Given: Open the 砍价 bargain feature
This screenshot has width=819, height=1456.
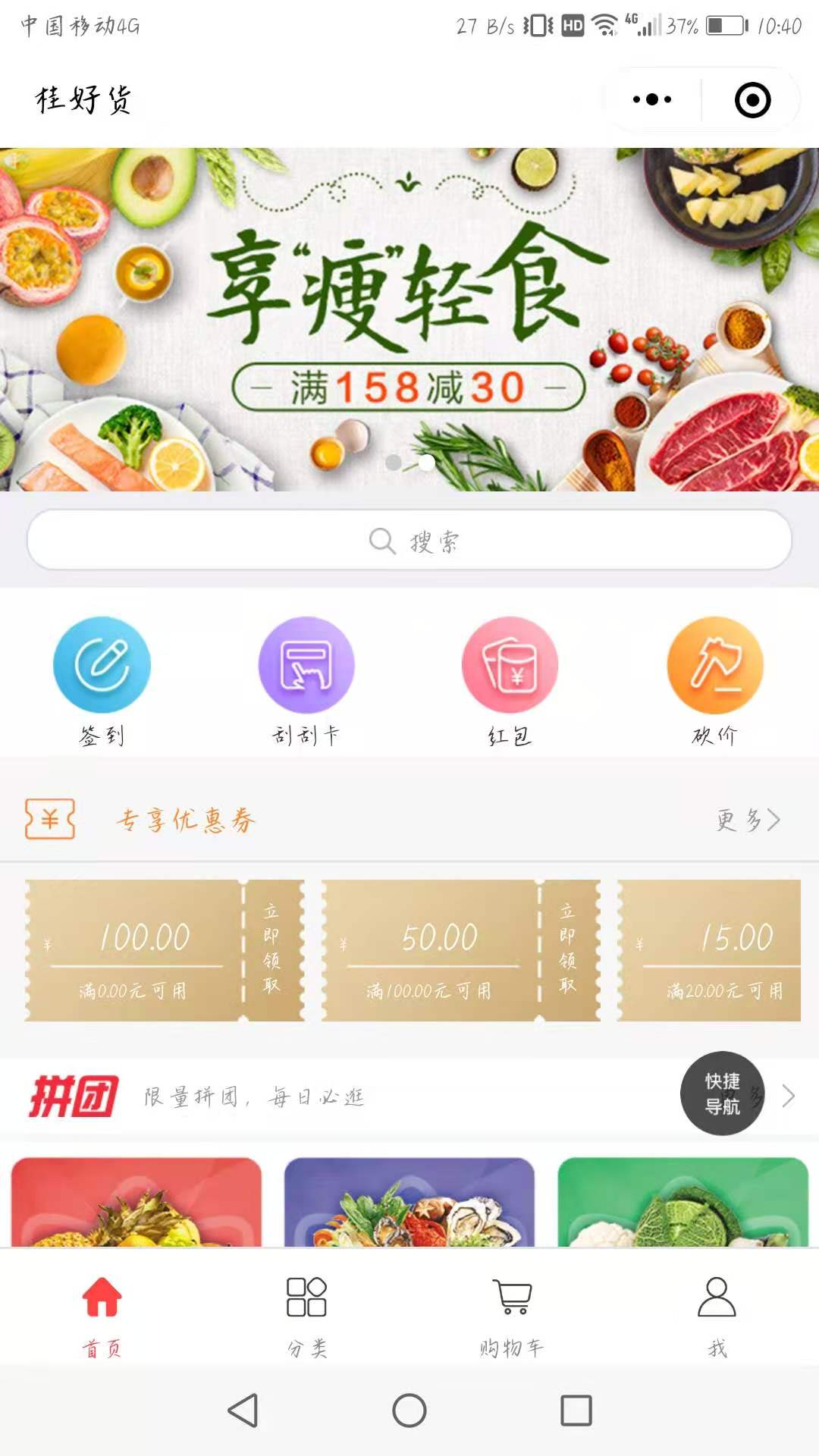Looking at the screenshot, I should [715, 666].
